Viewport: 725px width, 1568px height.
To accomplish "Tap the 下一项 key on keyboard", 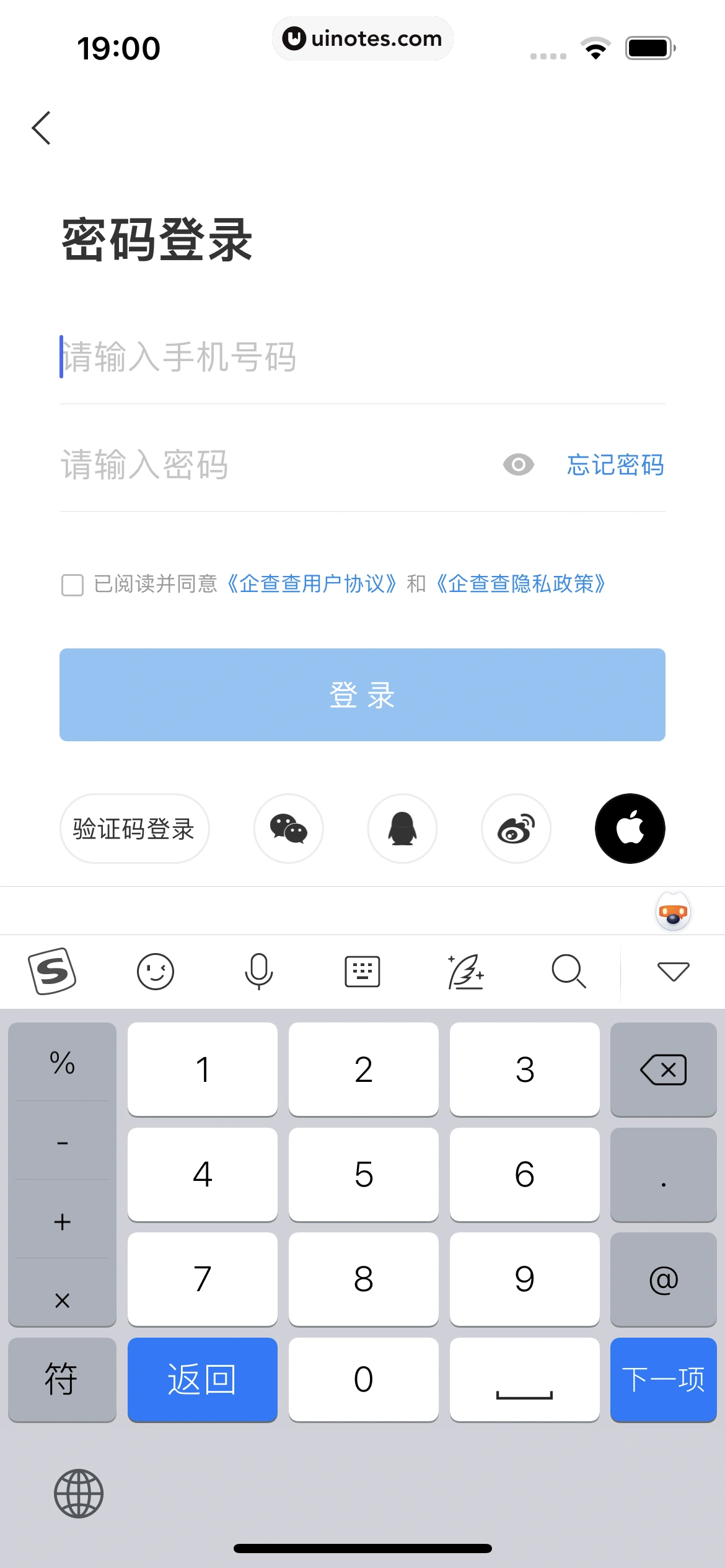I will tap(663, 1380).
